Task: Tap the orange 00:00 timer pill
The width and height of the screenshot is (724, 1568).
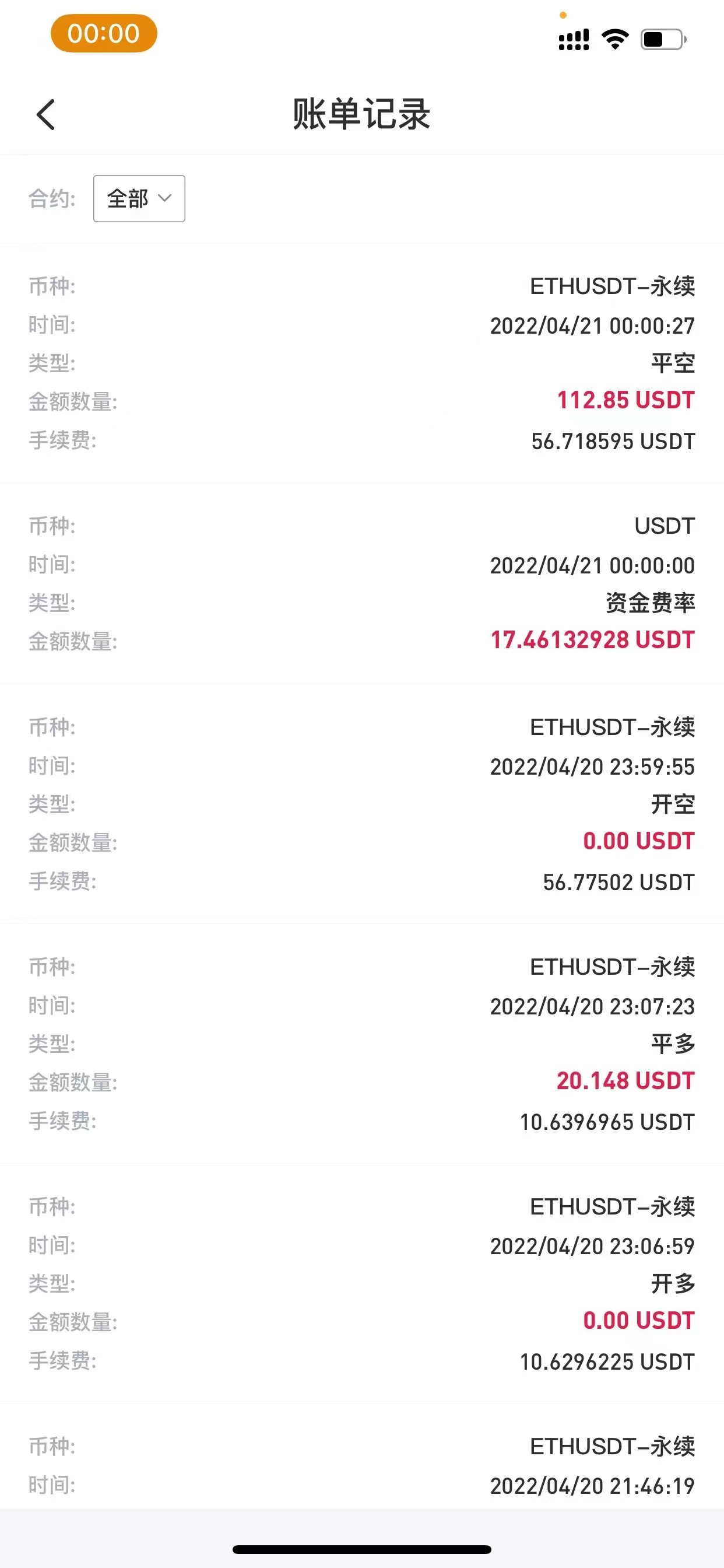Action: tap(104, 33)
